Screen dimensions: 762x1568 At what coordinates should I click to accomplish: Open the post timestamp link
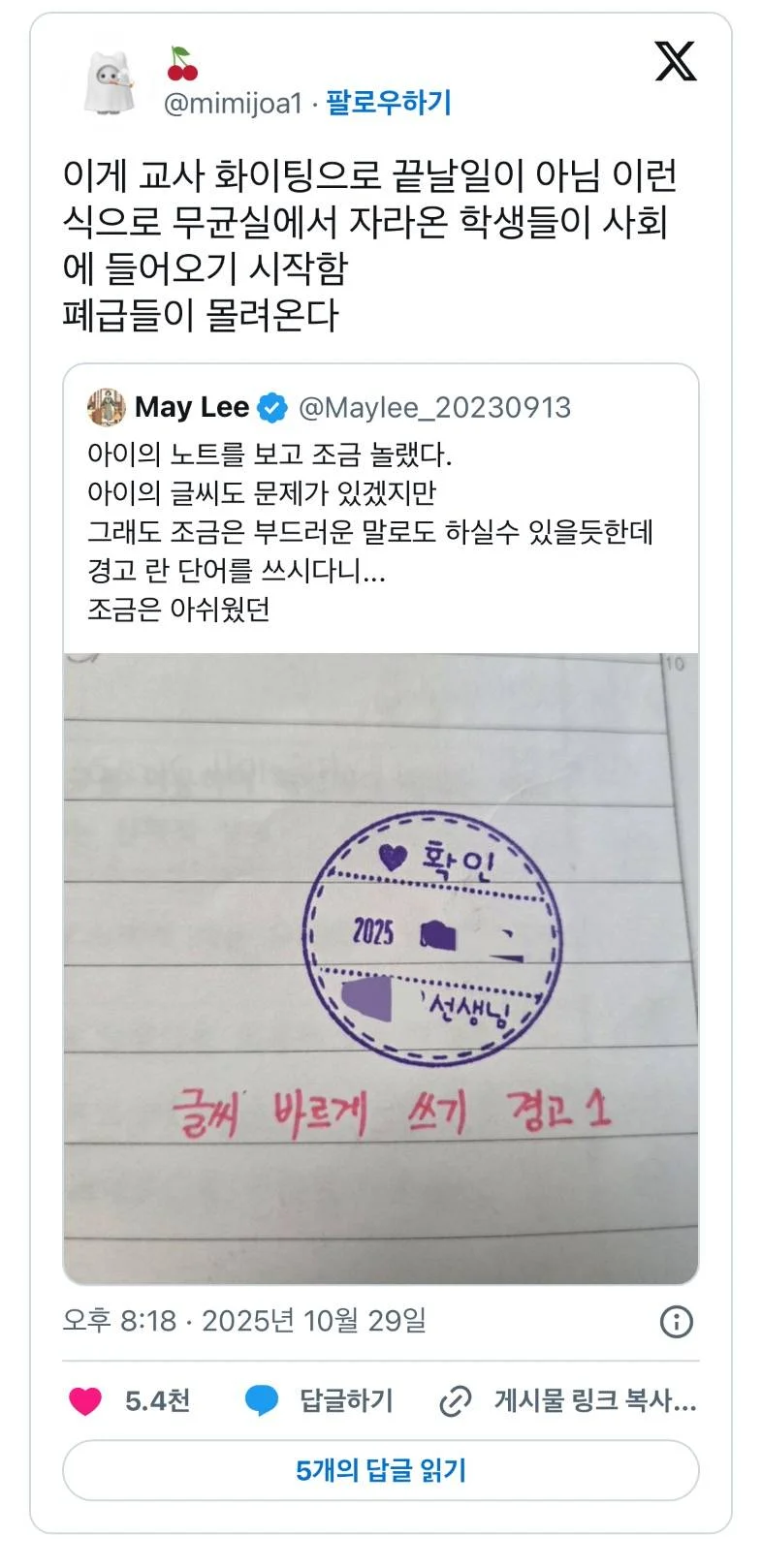pyautogui.click(x=244, y=1321)
